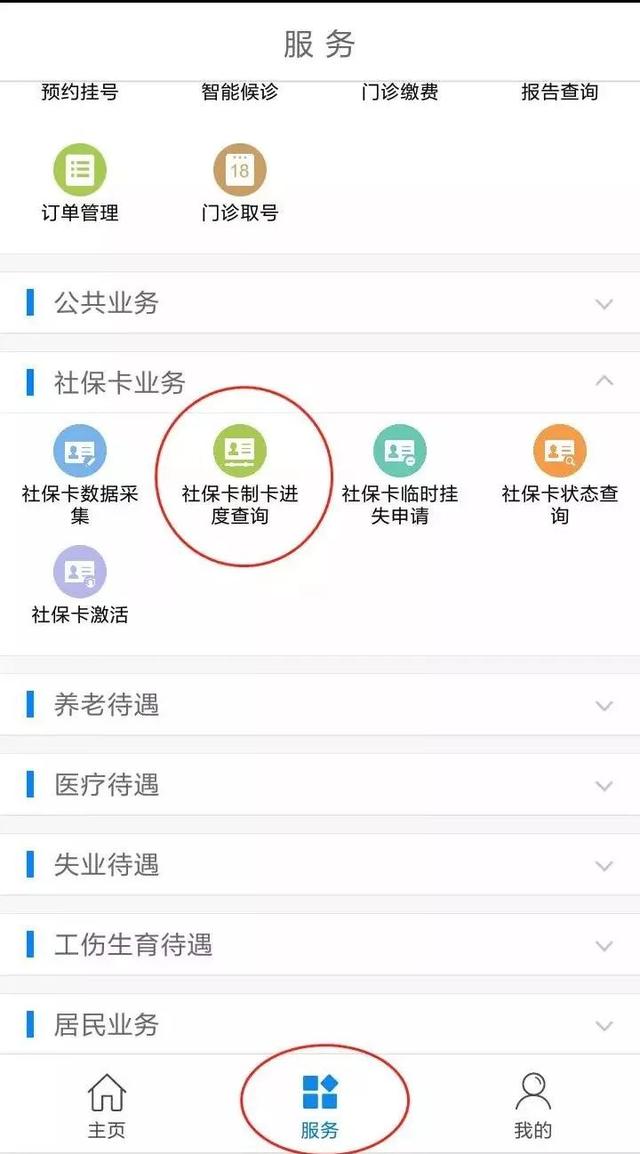Switch to the 我的 tab
This screenshot has width=640, height=1154.
tap(533, 1106)
